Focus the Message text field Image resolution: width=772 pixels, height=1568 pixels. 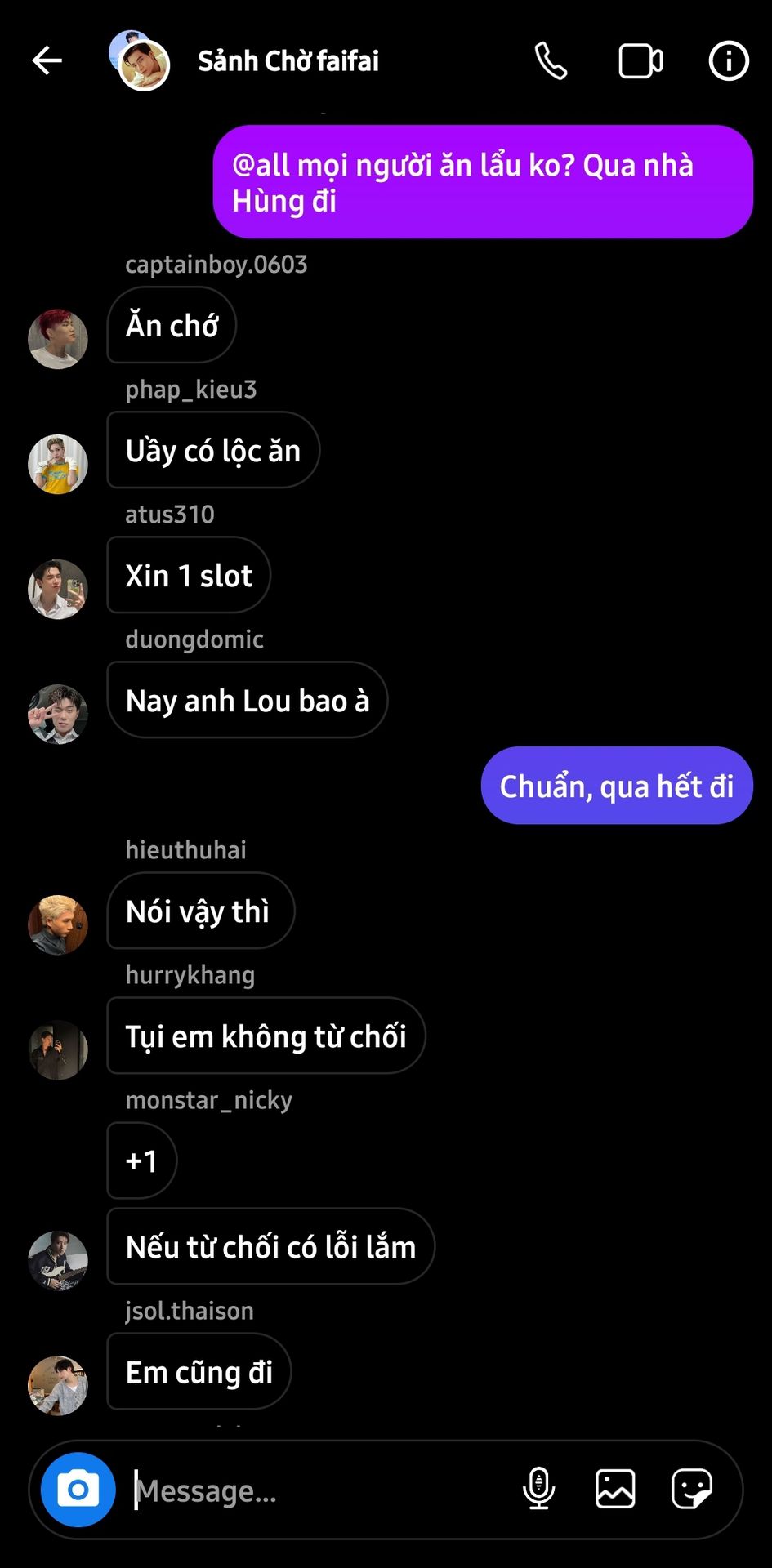coord(319,1490)
